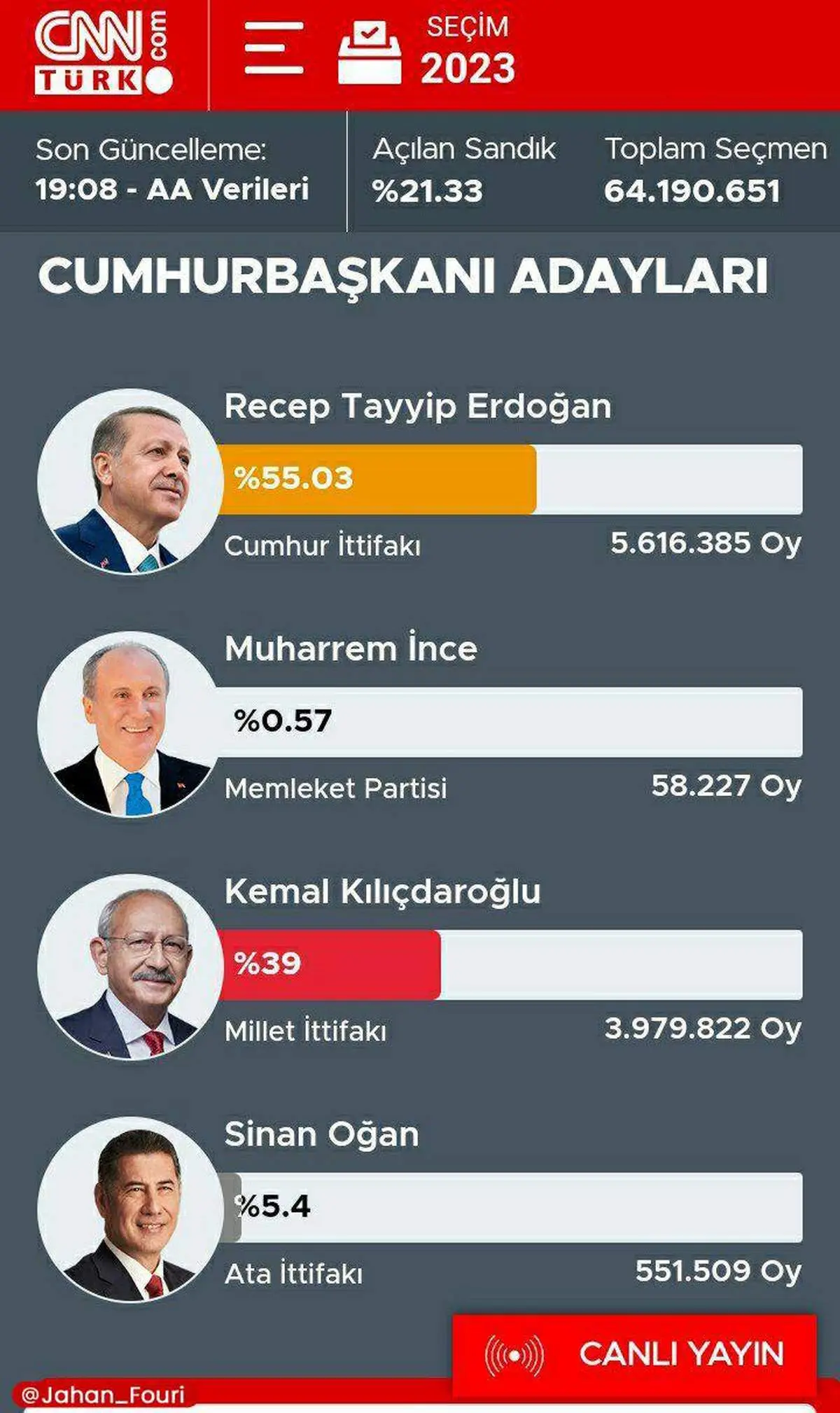Image resolution: width=840 pixels, height=1413 pixels.
Task: Open the hamburger menu
Action: tap(274, 48)
